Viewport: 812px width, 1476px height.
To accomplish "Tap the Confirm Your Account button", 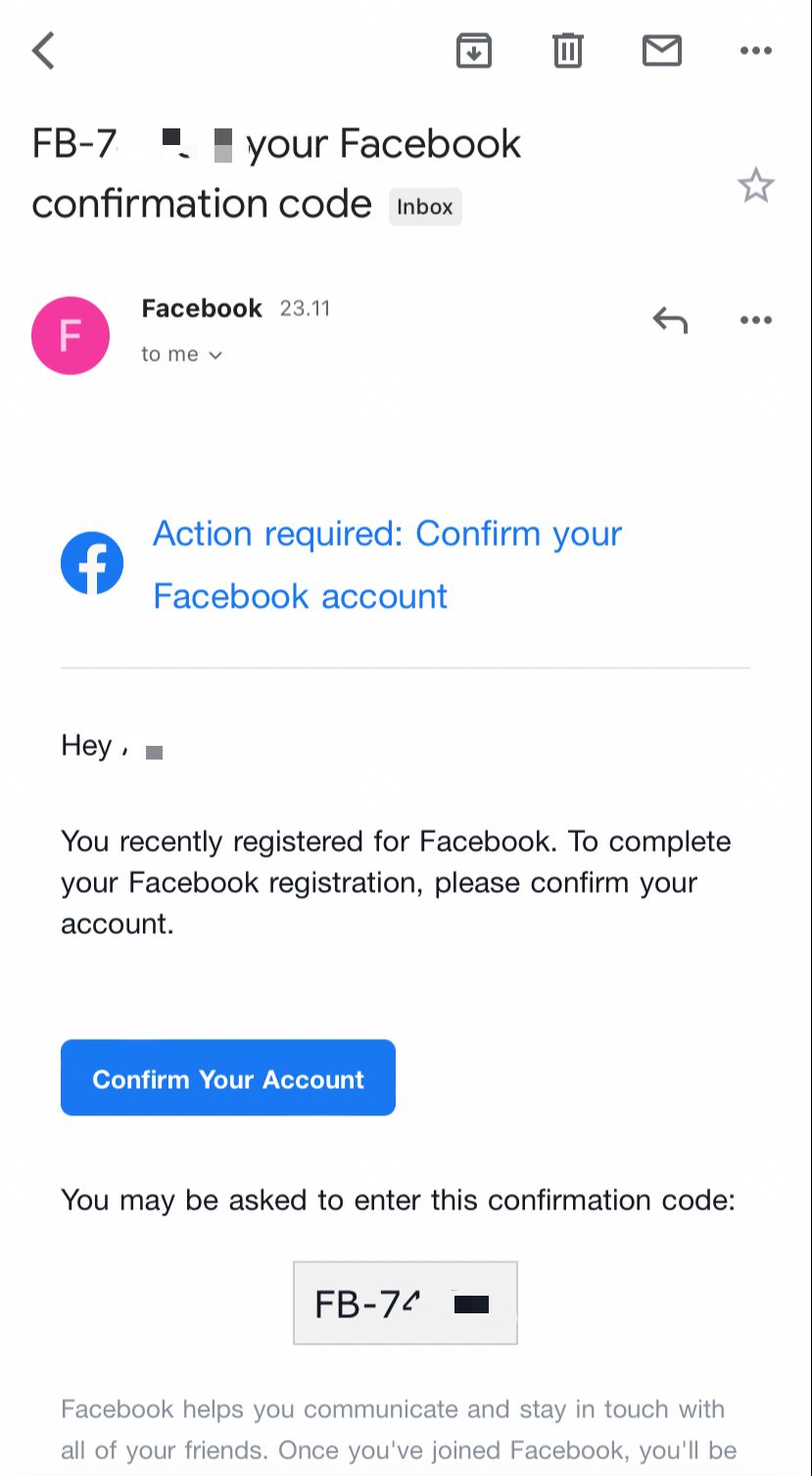I will coord(228,1078).
